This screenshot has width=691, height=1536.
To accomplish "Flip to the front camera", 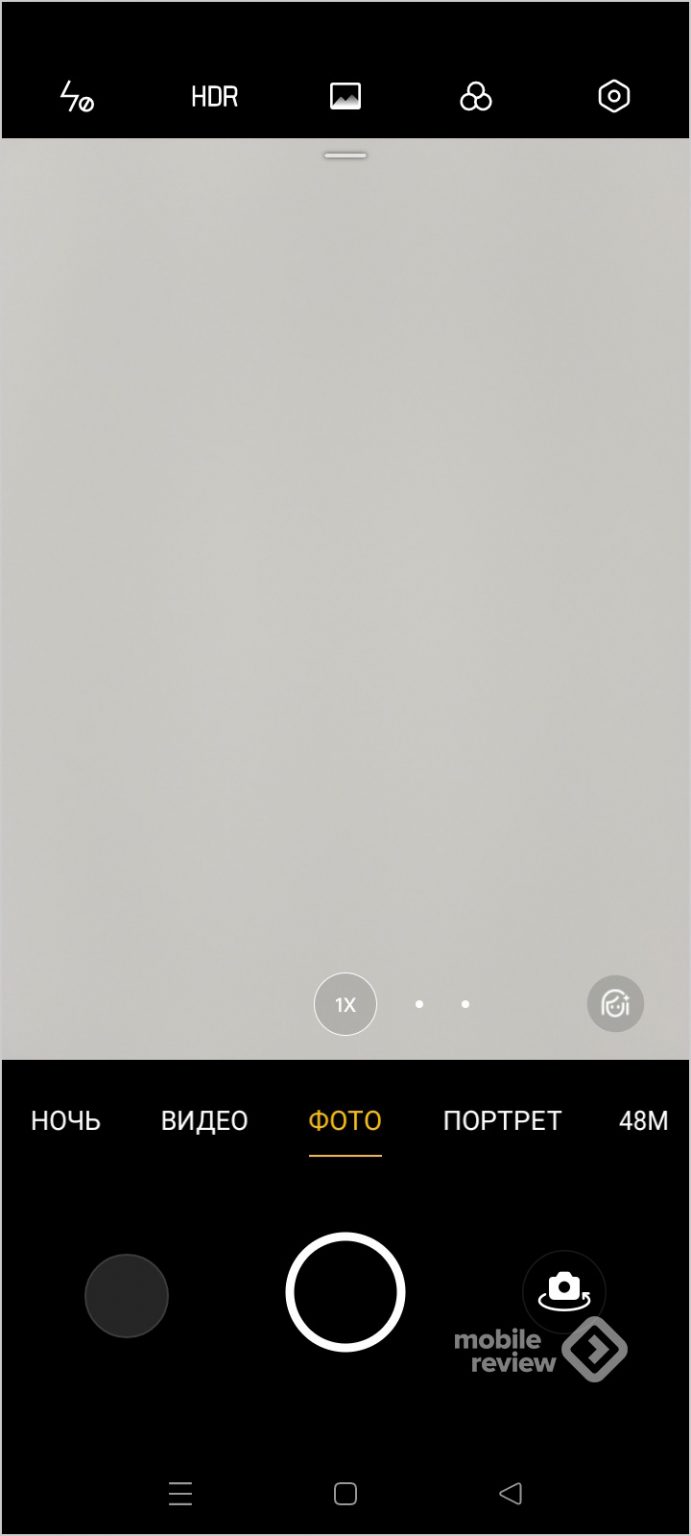I will coord(564,1290).
